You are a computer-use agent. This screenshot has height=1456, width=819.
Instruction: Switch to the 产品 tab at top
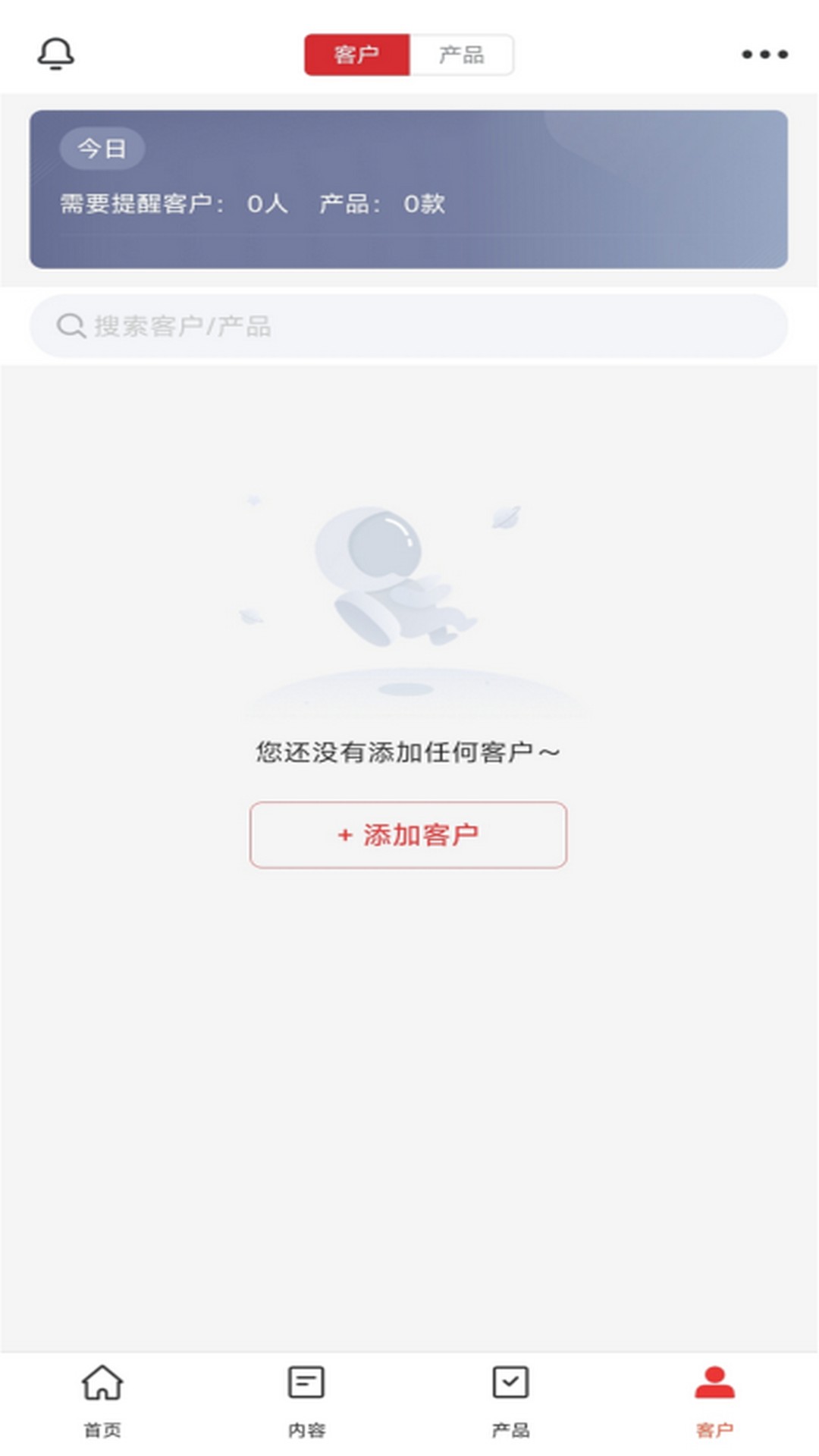click(461, 55)
